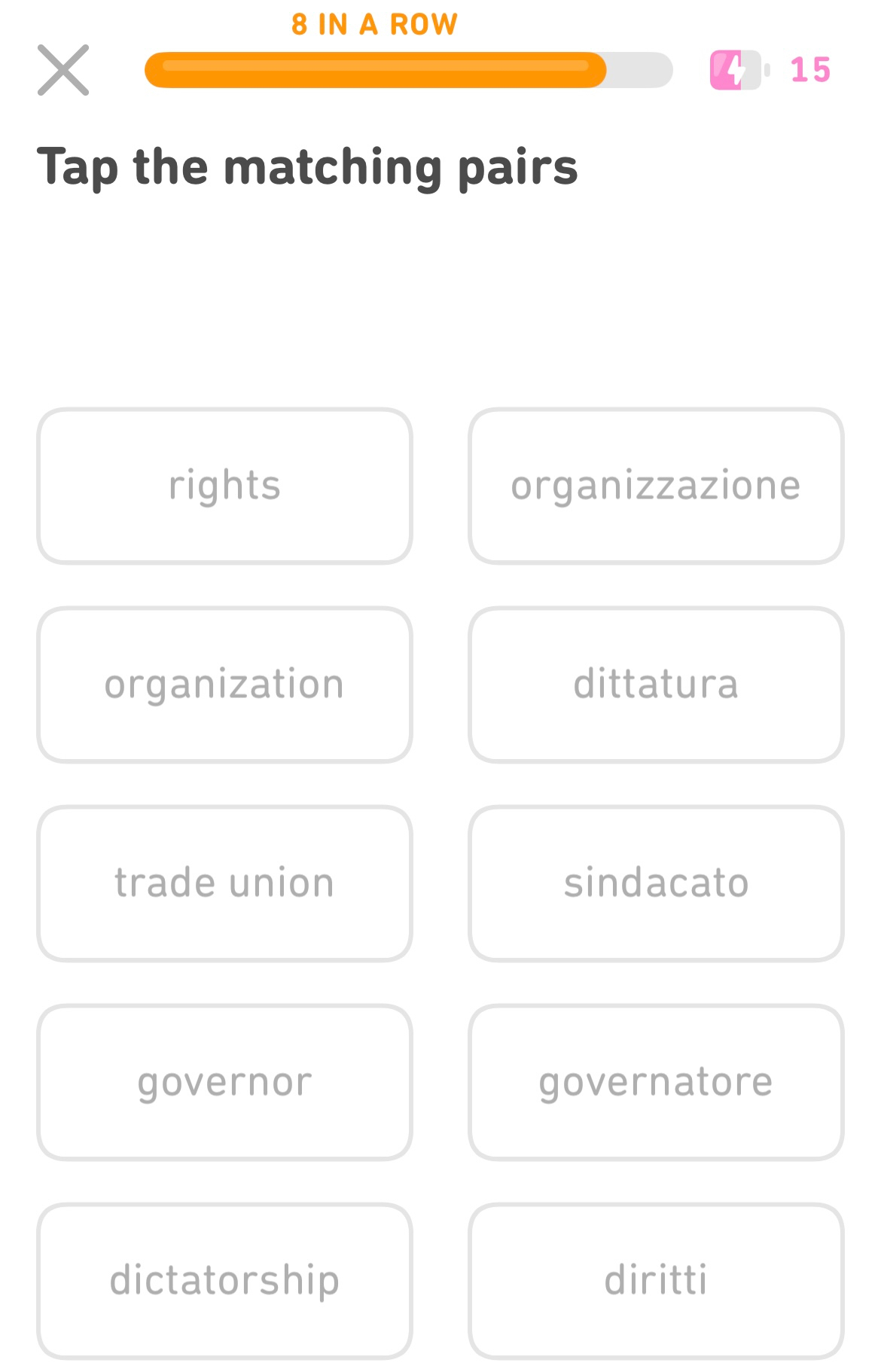This screenshot has height=1372, width=881.
Task: Tap the 'organizzazione' card
Action: [655, 486]
